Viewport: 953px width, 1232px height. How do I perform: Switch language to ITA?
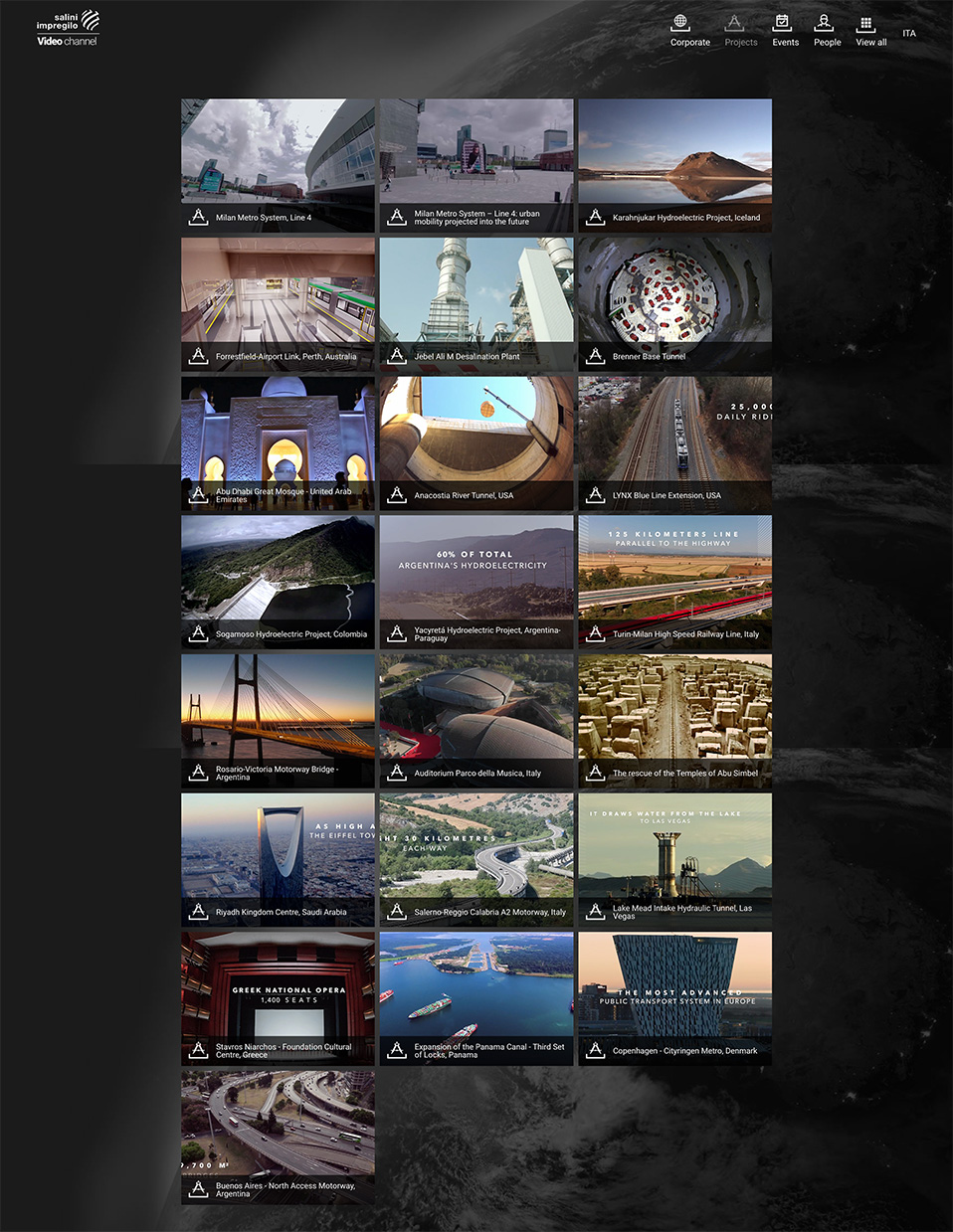coord(908,34)
